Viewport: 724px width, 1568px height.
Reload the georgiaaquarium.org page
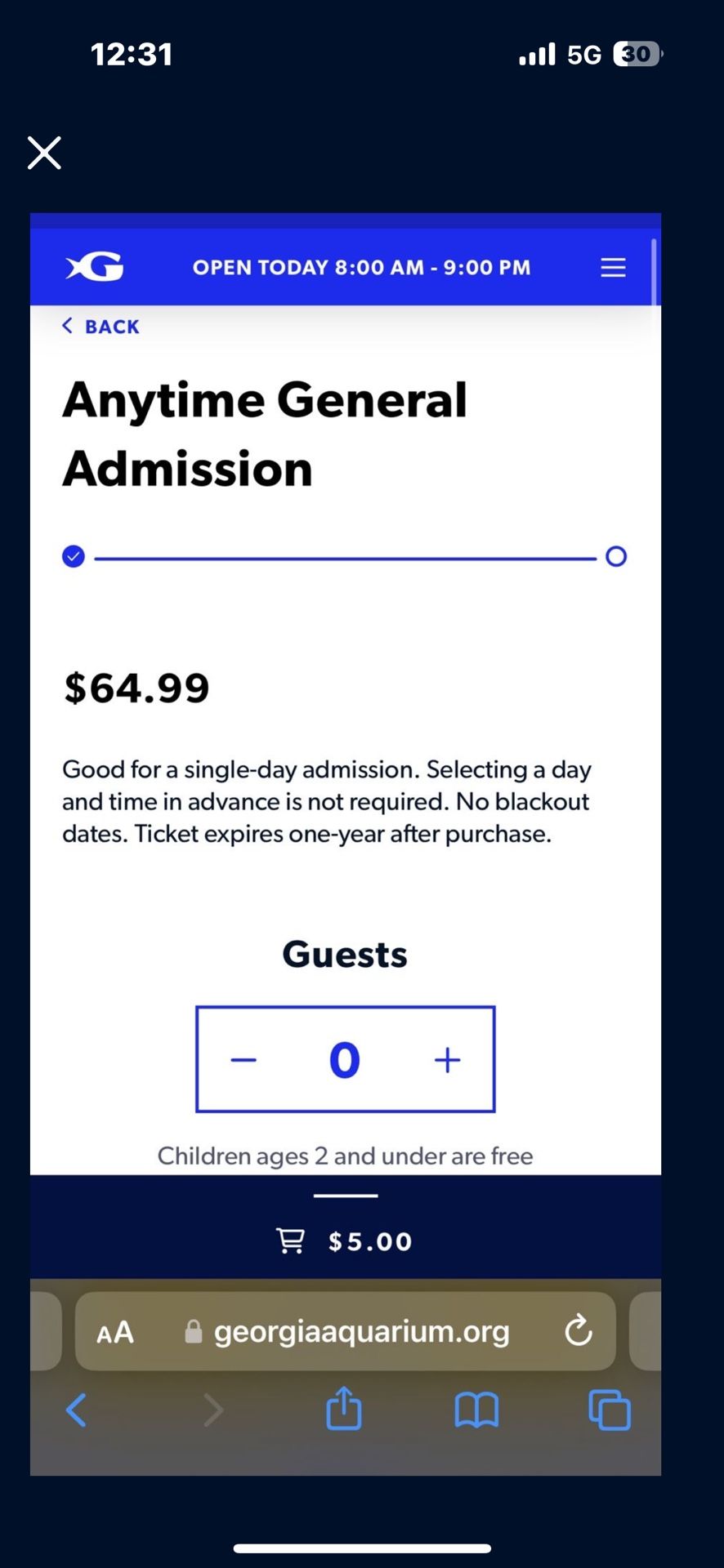point(579,1331)
